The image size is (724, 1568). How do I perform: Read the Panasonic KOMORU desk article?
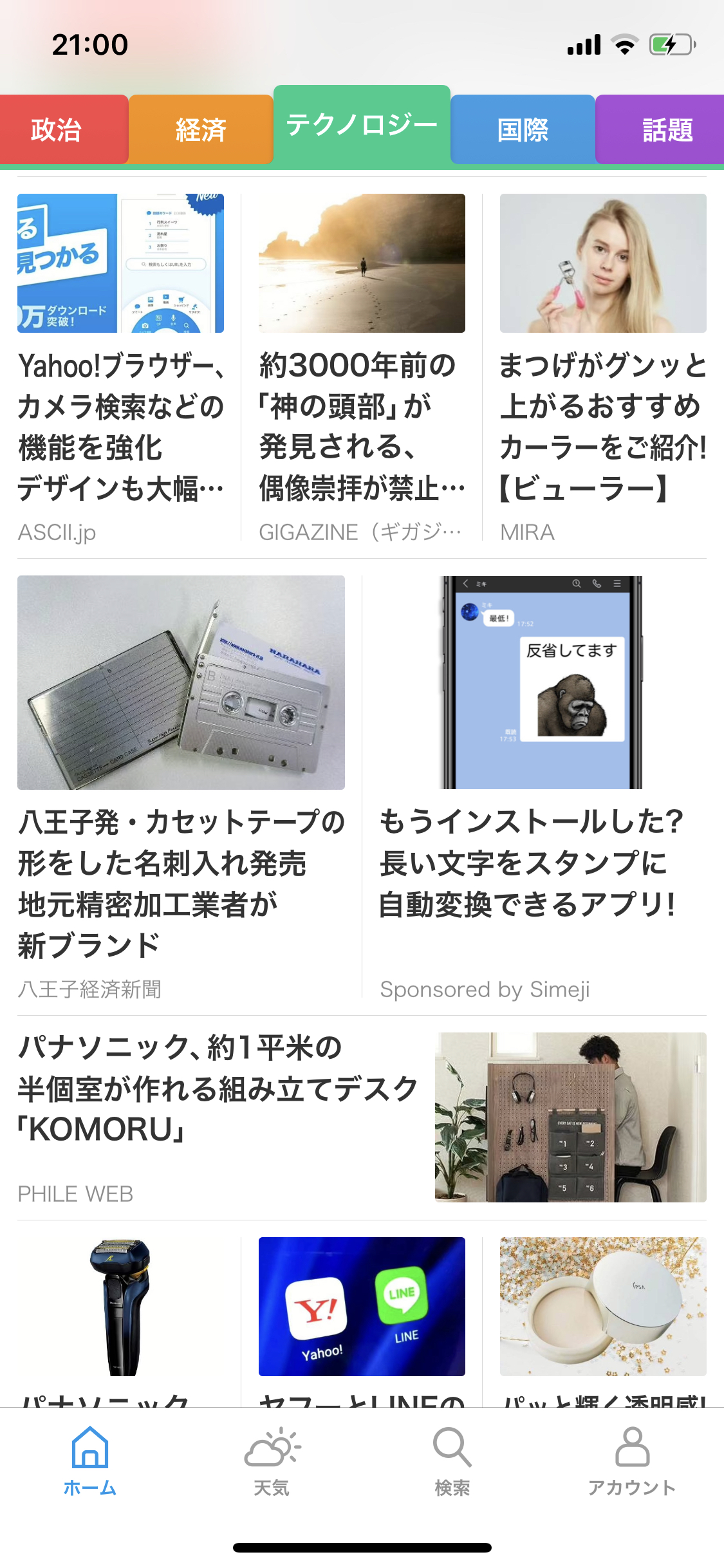tap(362, 1118)
